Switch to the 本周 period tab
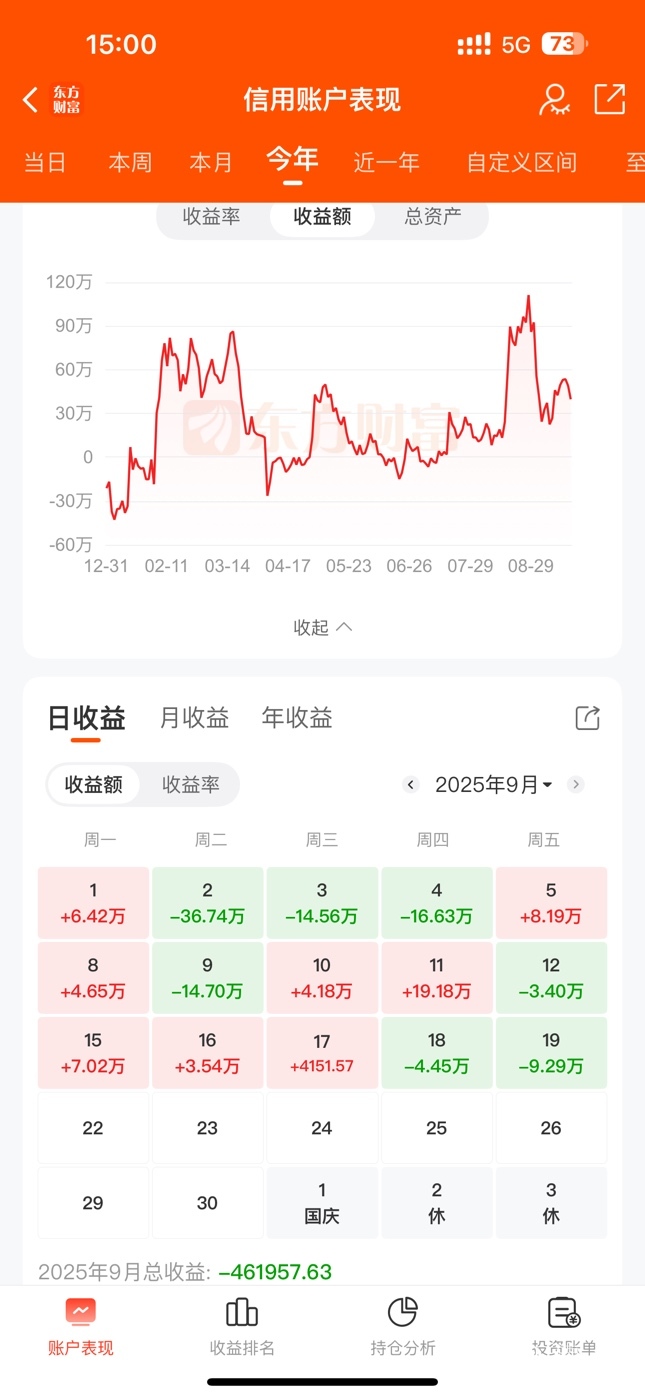This screenshot has height=1398, width=645. point(130,162)
